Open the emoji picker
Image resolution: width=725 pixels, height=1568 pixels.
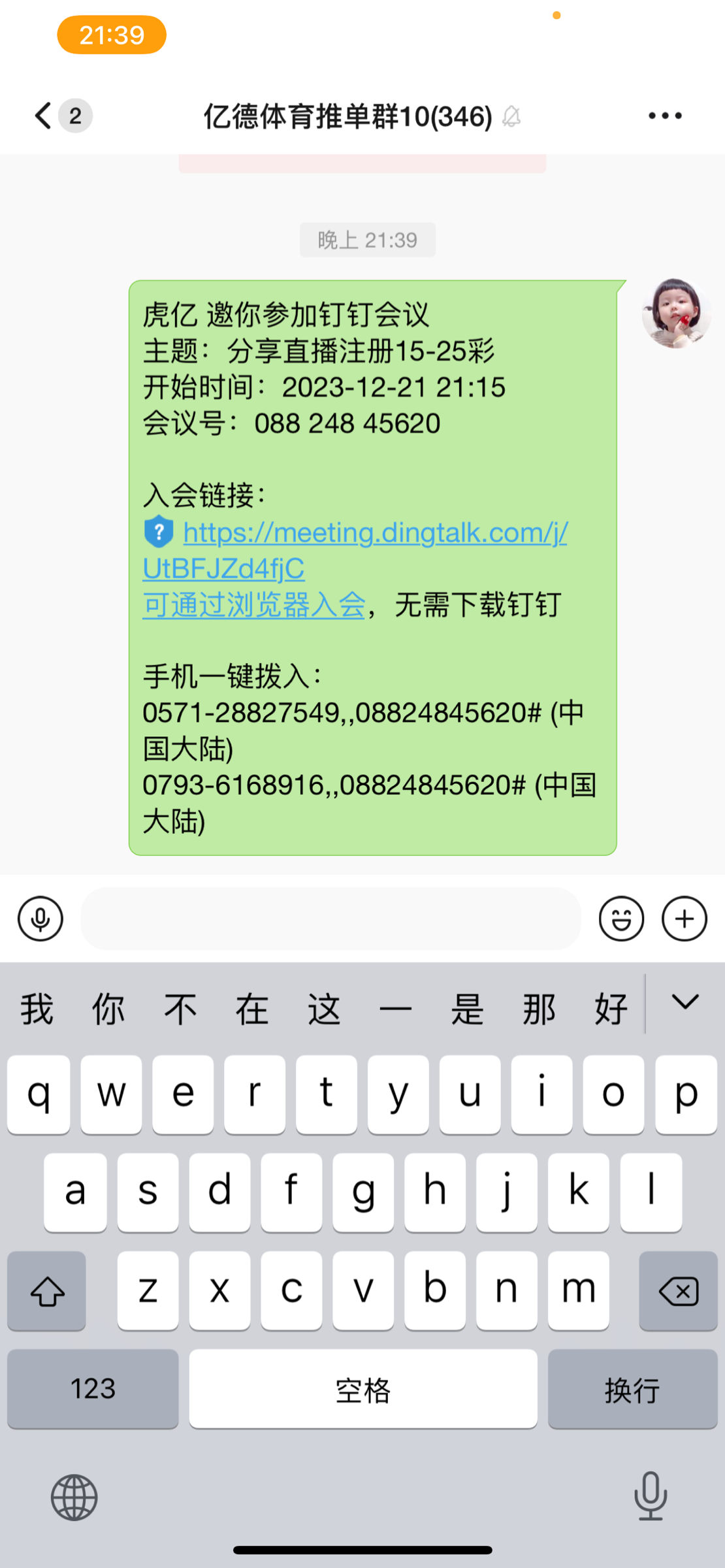pyautogui.click(x=620, y=918)
